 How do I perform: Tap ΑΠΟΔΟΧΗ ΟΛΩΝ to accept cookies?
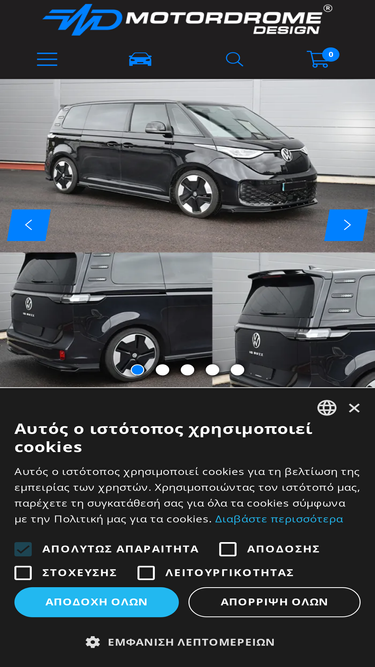(x=97, y=602)
